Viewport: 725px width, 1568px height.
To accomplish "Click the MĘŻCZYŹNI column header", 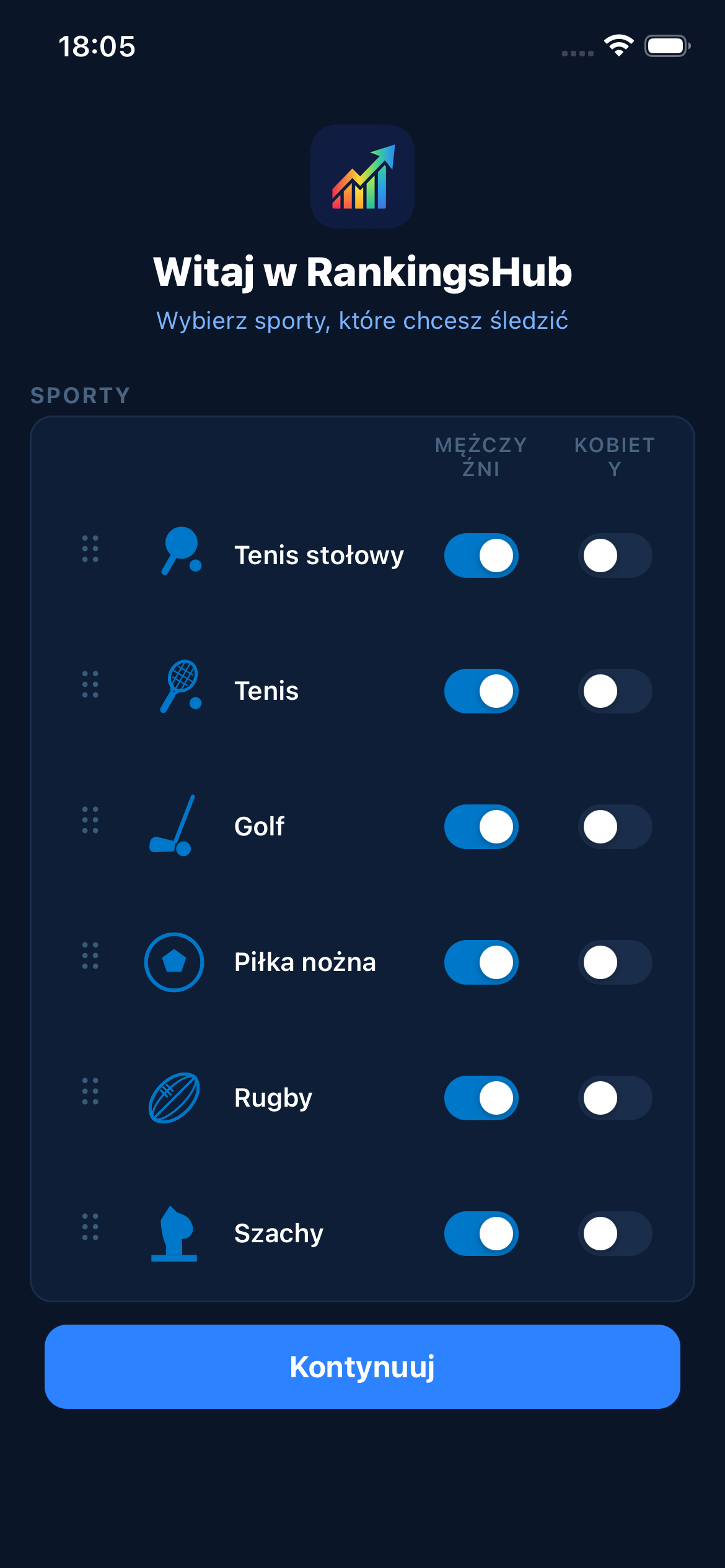I will coord(481,456).
